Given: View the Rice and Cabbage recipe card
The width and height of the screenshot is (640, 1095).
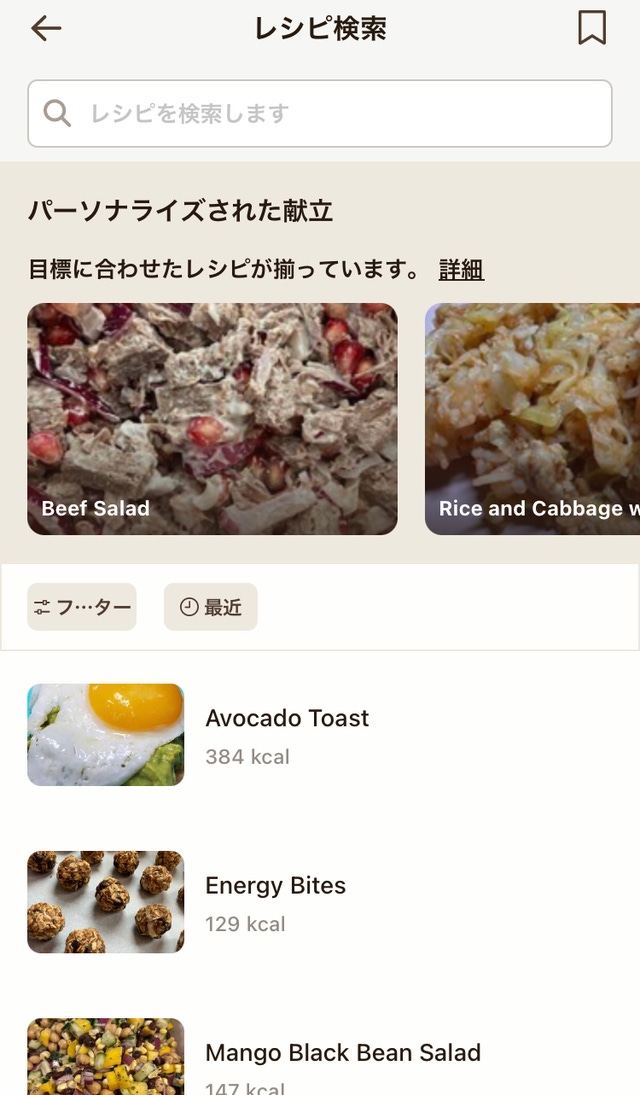Looking at the screenshot, I should (x=532, y=419).
